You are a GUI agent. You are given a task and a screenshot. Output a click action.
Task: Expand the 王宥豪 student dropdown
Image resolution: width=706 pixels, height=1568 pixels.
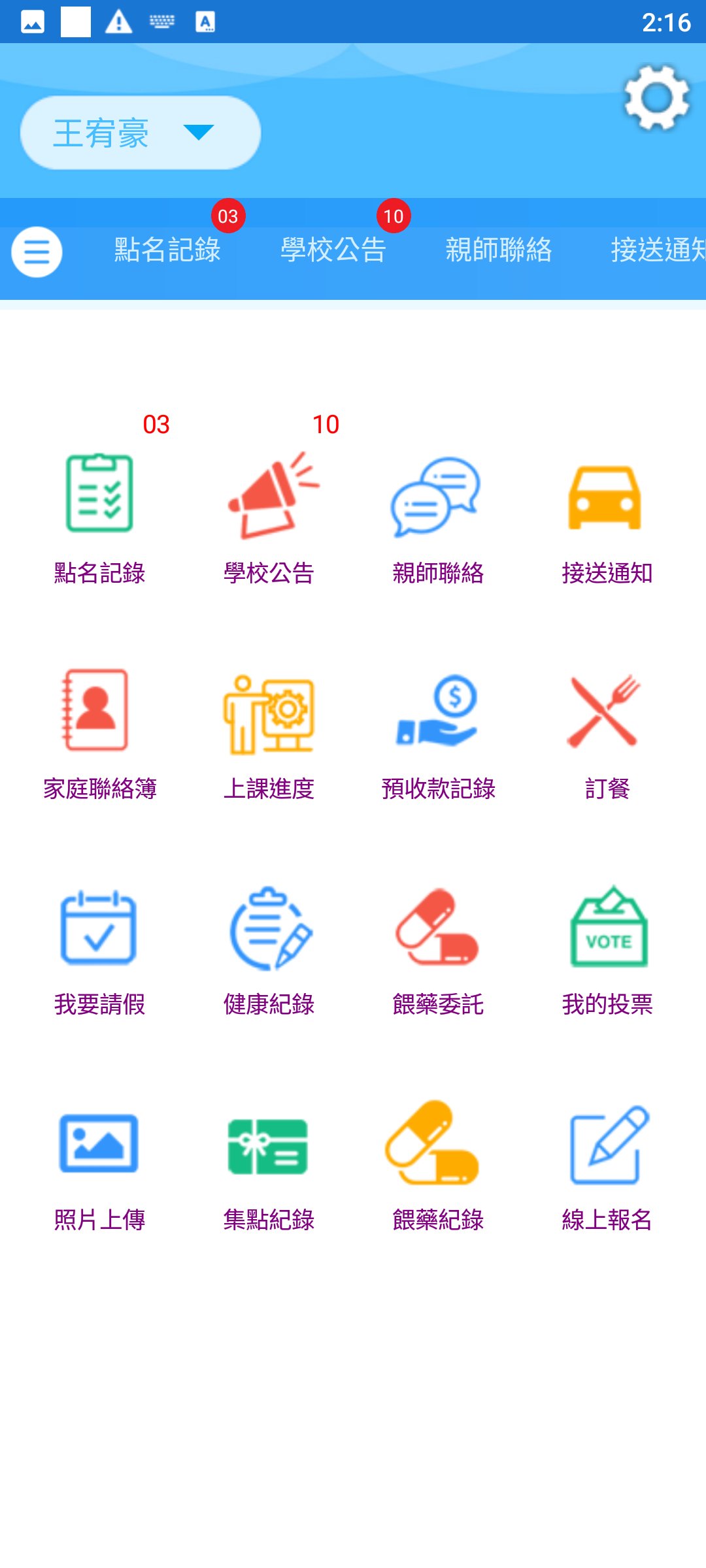point(141,133)
